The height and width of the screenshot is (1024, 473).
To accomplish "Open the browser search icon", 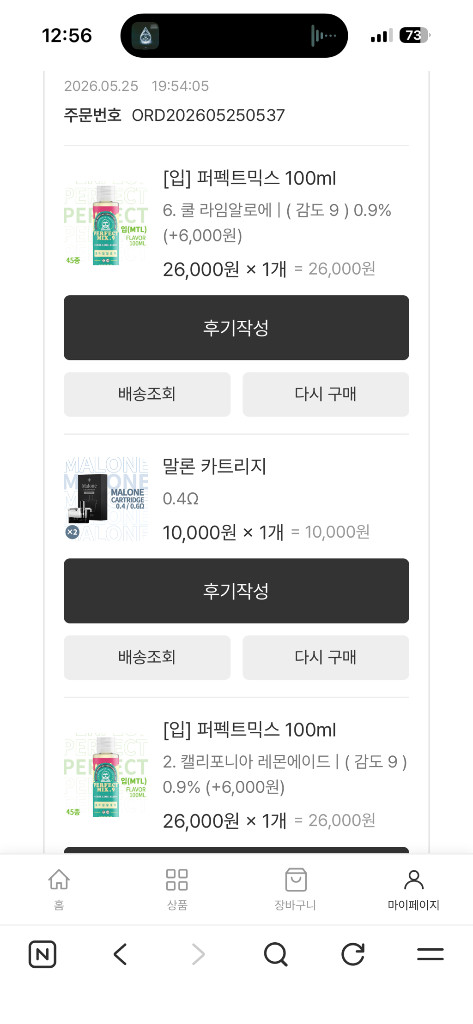I will click(276, 955).
